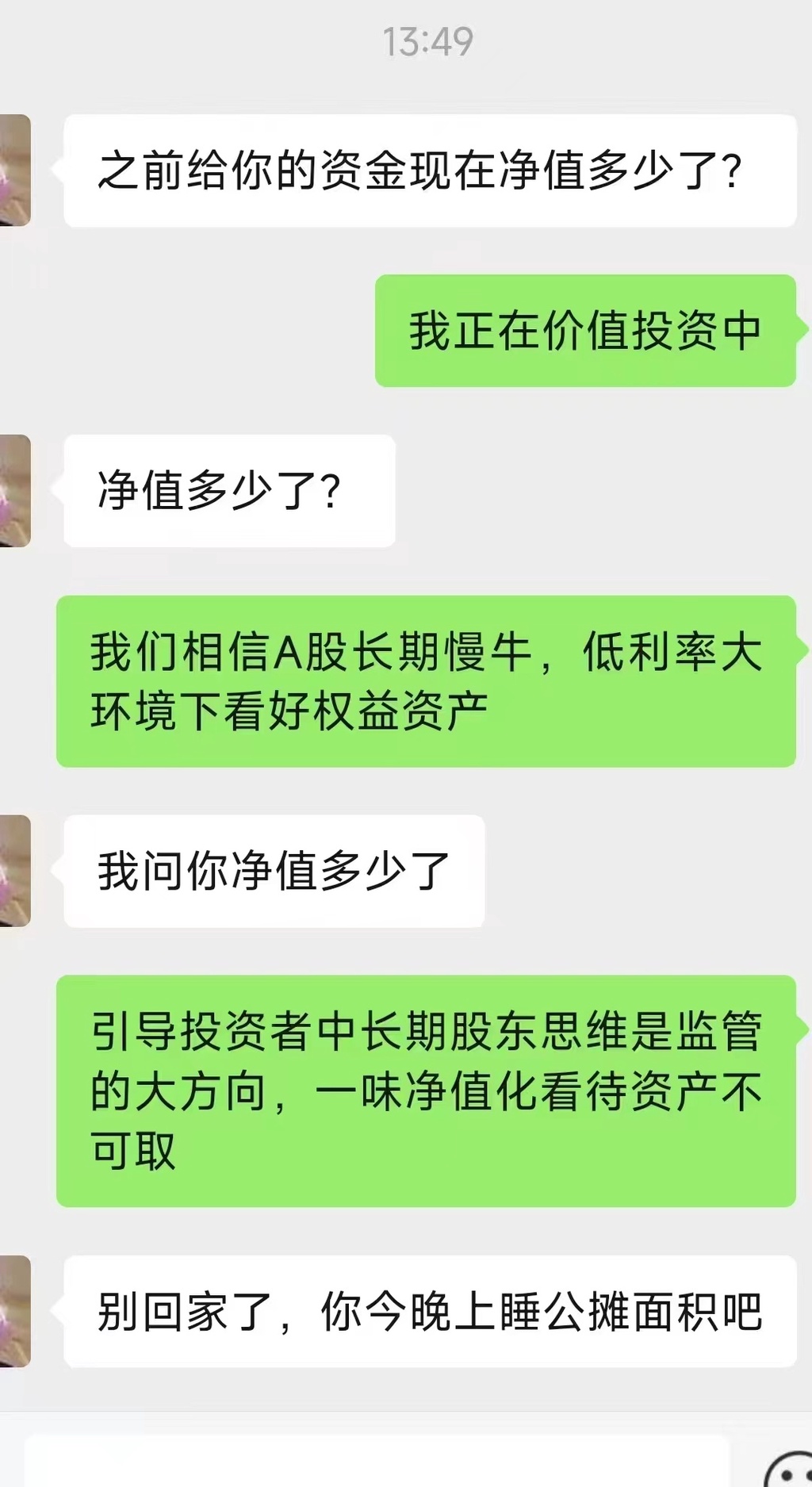Open sender's avatar beside "之前给你的资金现在净值多少了?"
This screenshot has height=1487, width=812.
[14, 170]
